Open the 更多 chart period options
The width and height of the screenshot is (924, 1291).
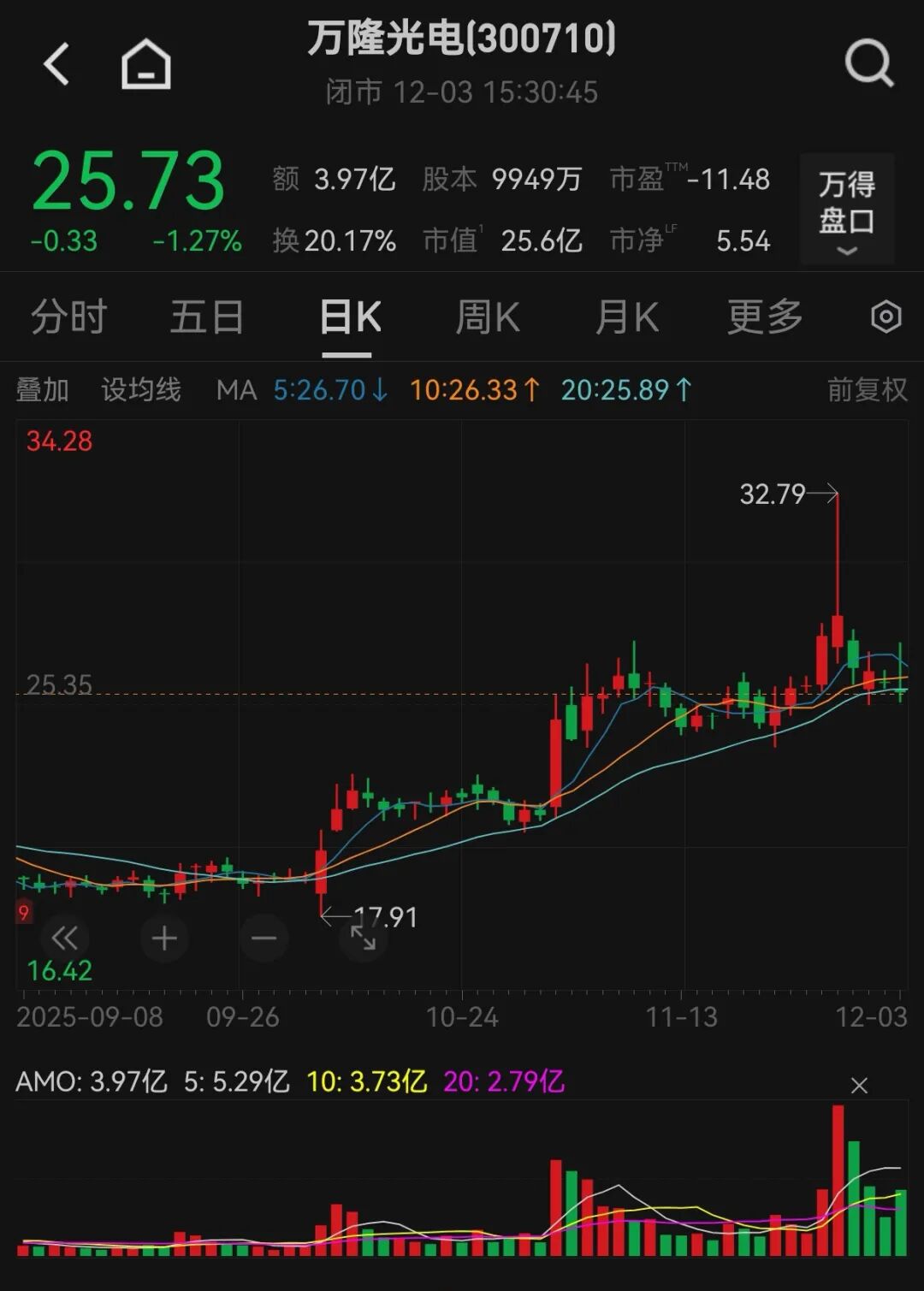tap(765, 317)
